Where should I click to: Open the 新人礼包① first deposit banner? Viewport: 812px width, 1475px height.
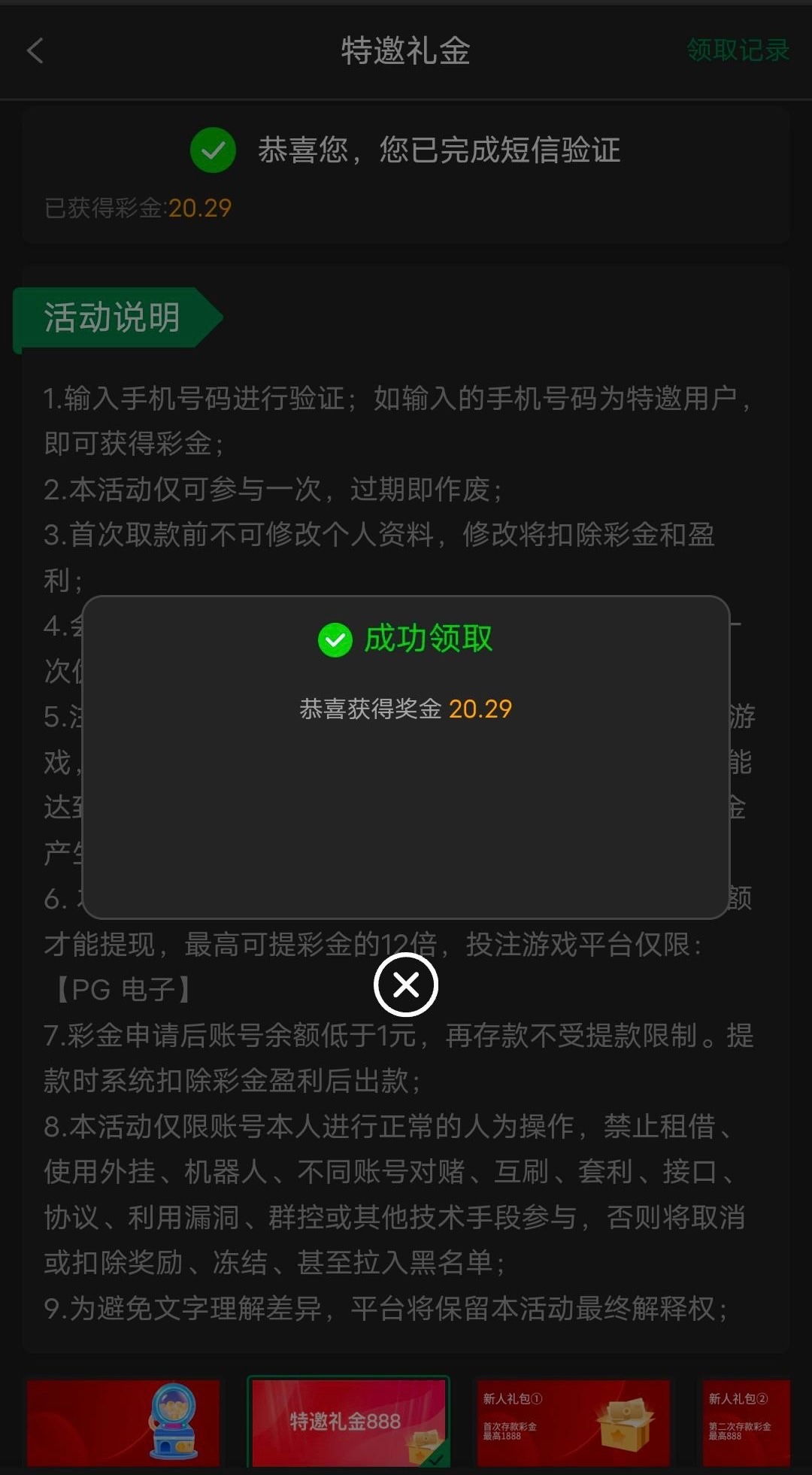573,1422
